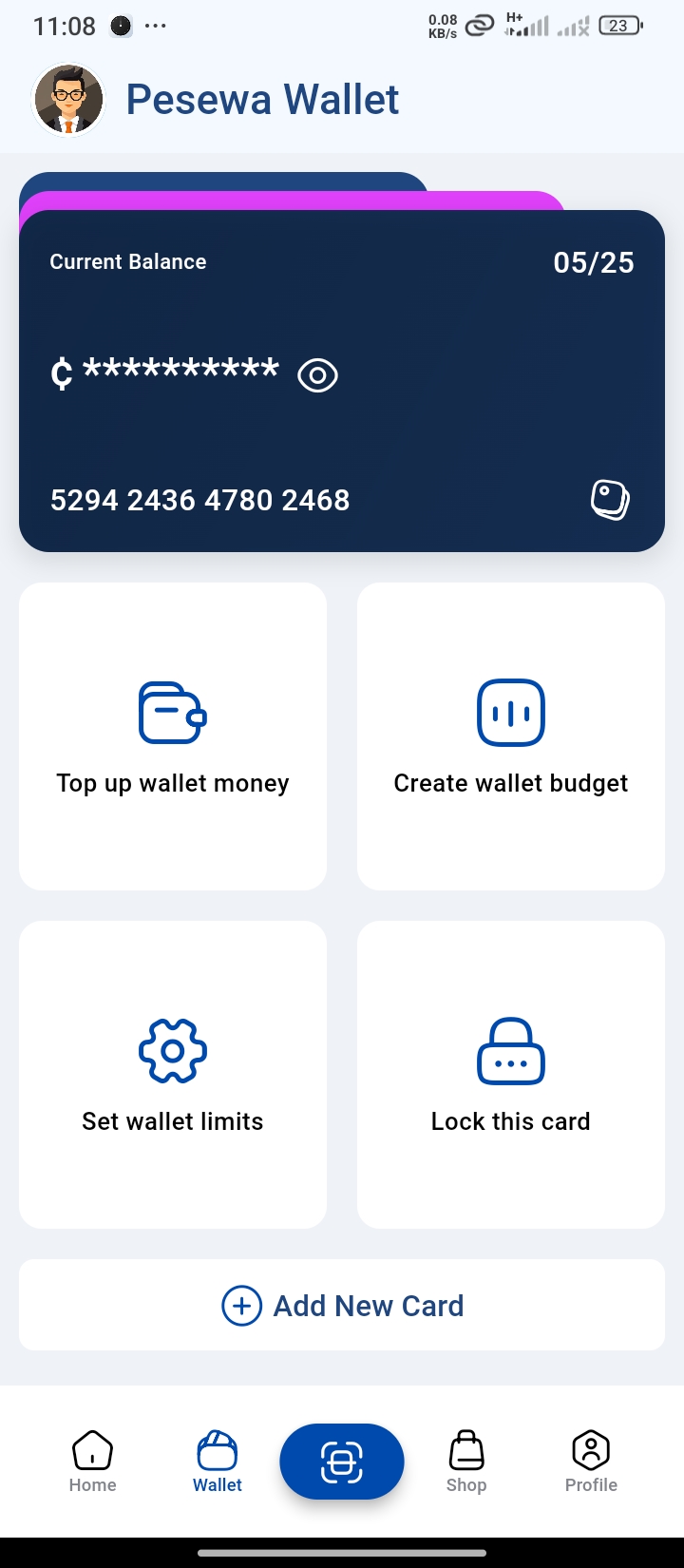Open Set wallet limits
This screenshot has height=1568, width=684.
pyautogui.click(x=173, y=1075)
